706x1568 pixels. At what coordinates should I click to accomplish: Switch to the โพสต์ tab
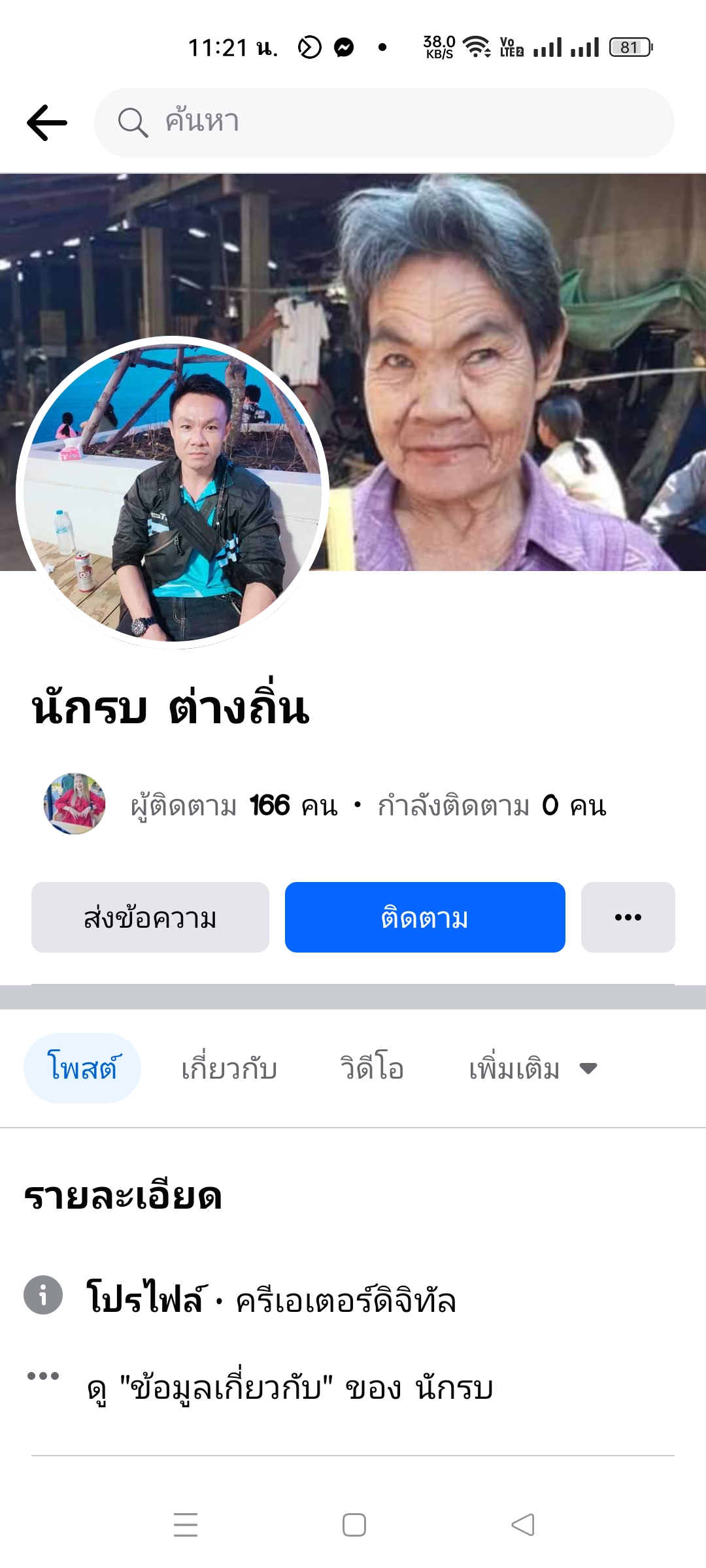(82, 1068)
